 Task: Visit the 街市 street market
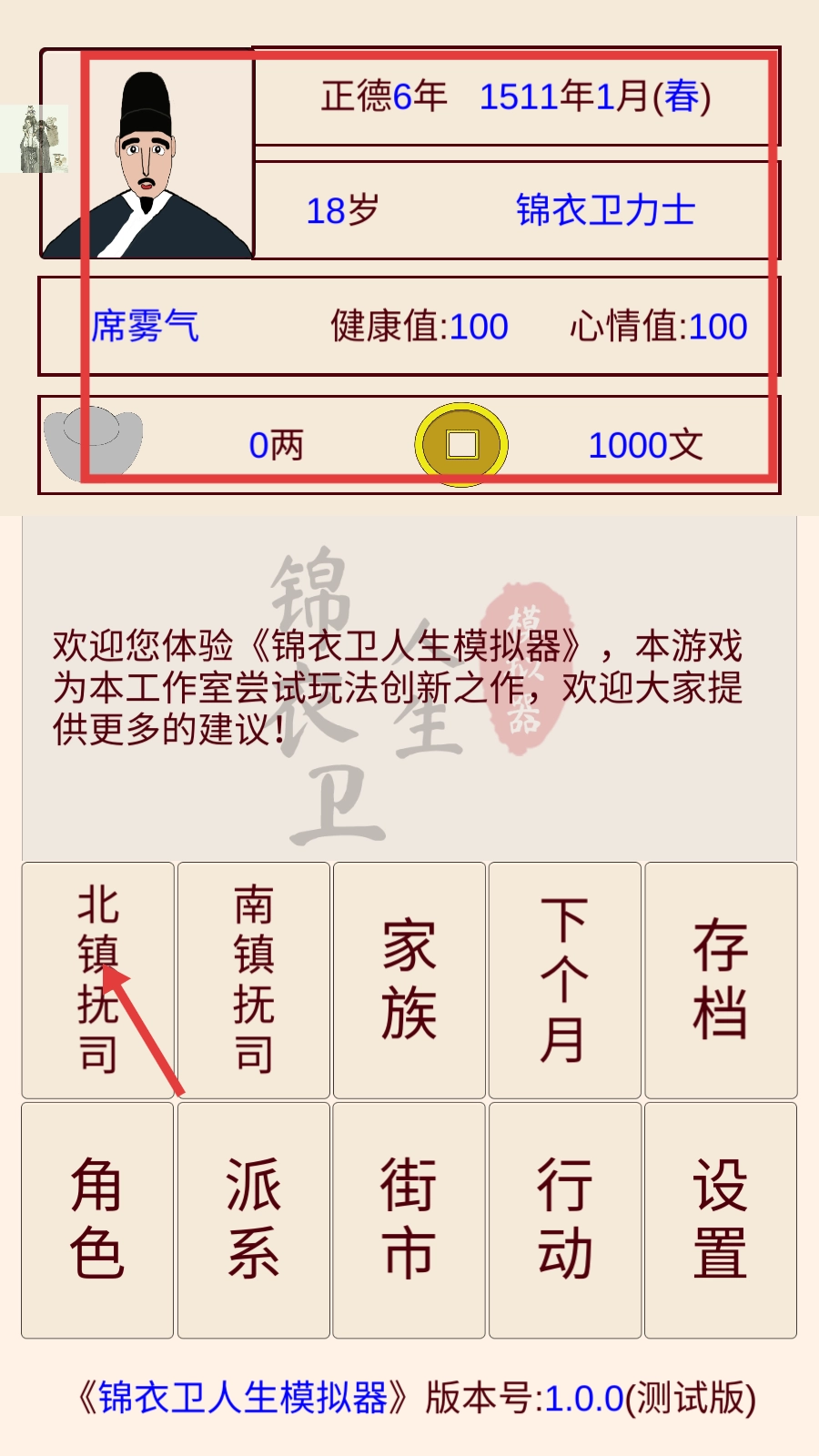point(409,1219)
